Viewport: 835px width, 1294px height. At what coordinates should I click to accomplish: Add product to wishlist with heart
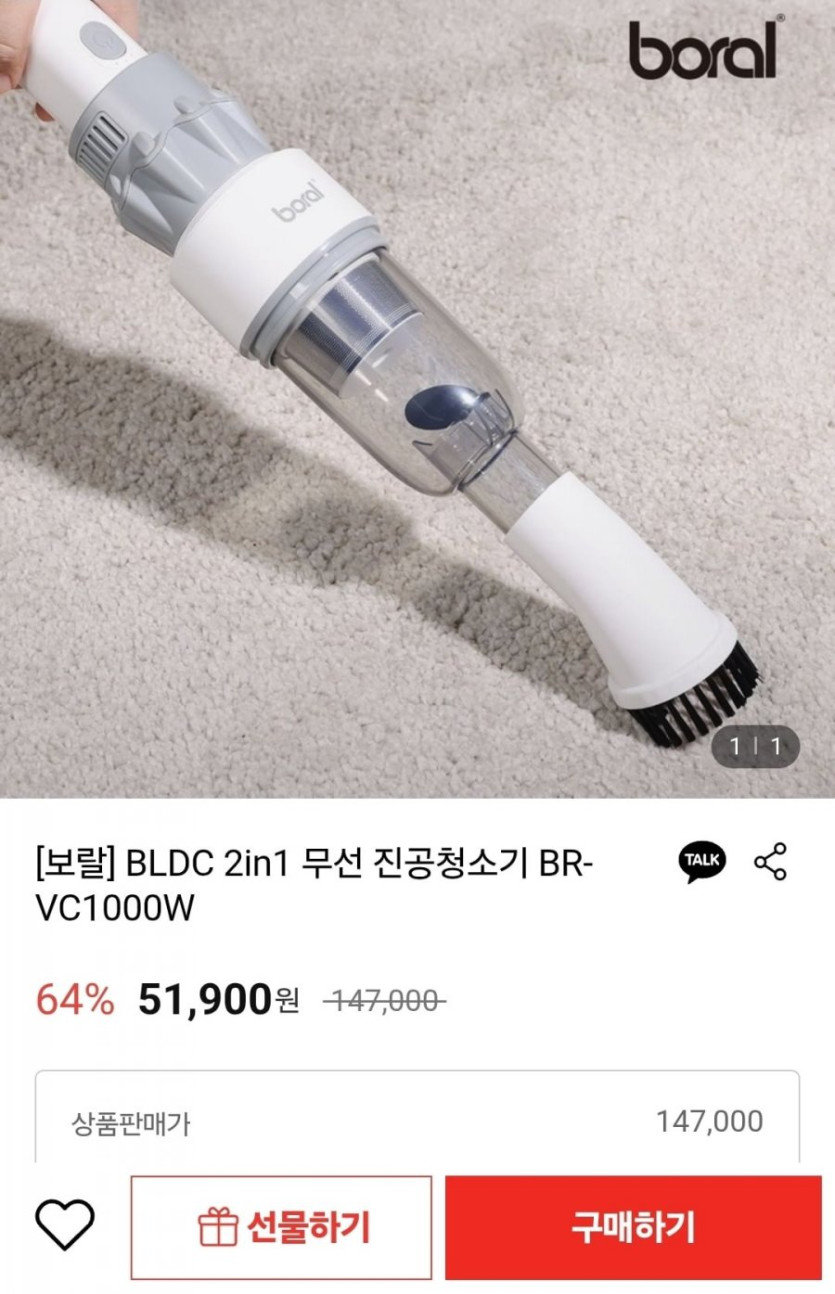click(x=65, y=1225)
